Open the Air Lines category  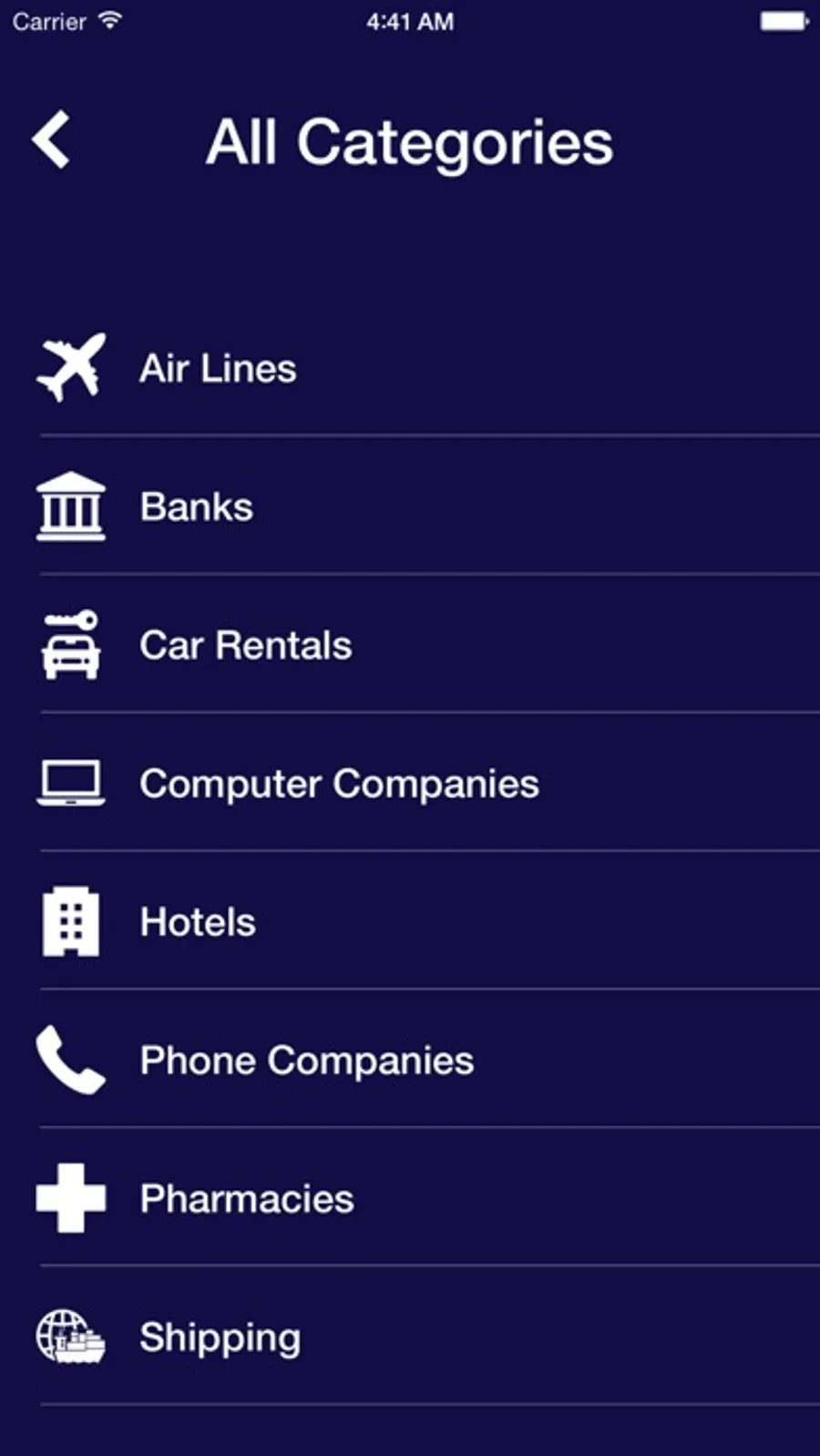click(410, 368)
